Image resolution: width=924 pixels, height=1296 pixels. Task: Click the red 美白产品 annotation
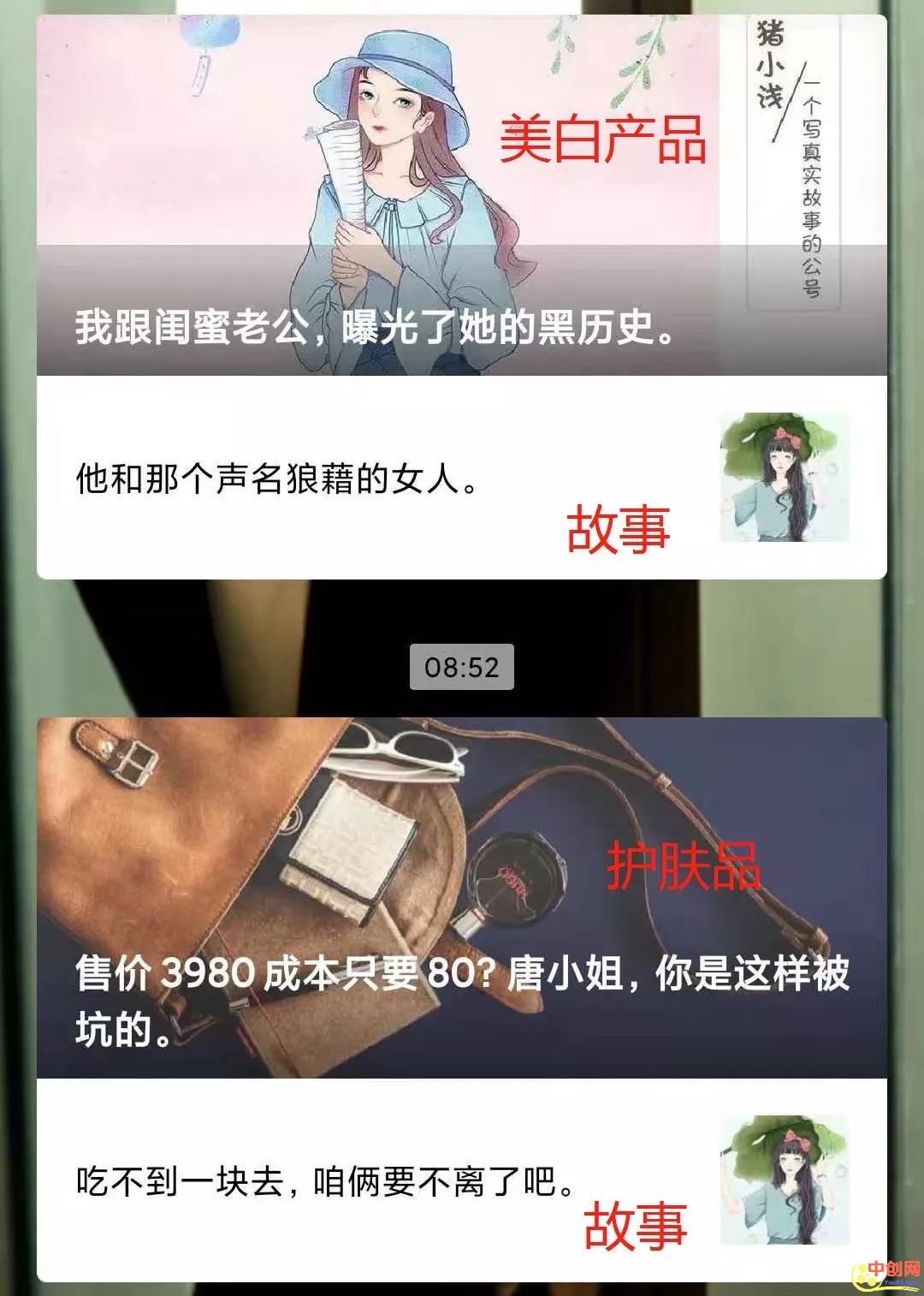(603, 141)
